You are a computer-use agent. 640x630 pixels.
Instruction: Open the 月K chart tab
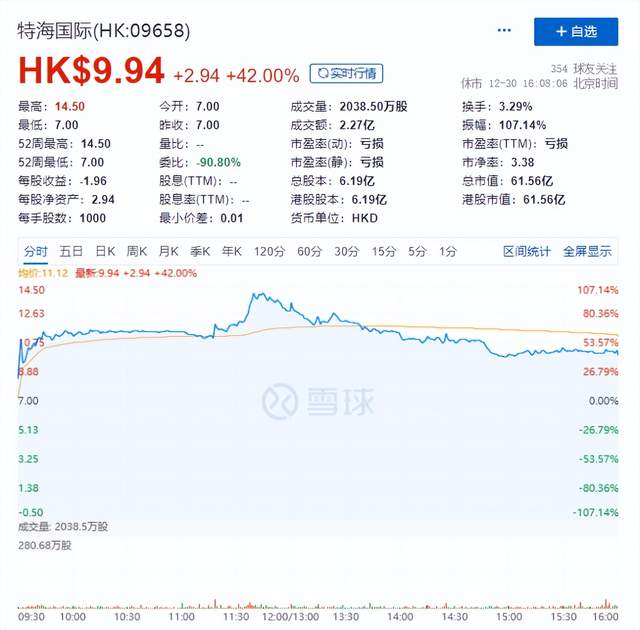pos(168,251)
